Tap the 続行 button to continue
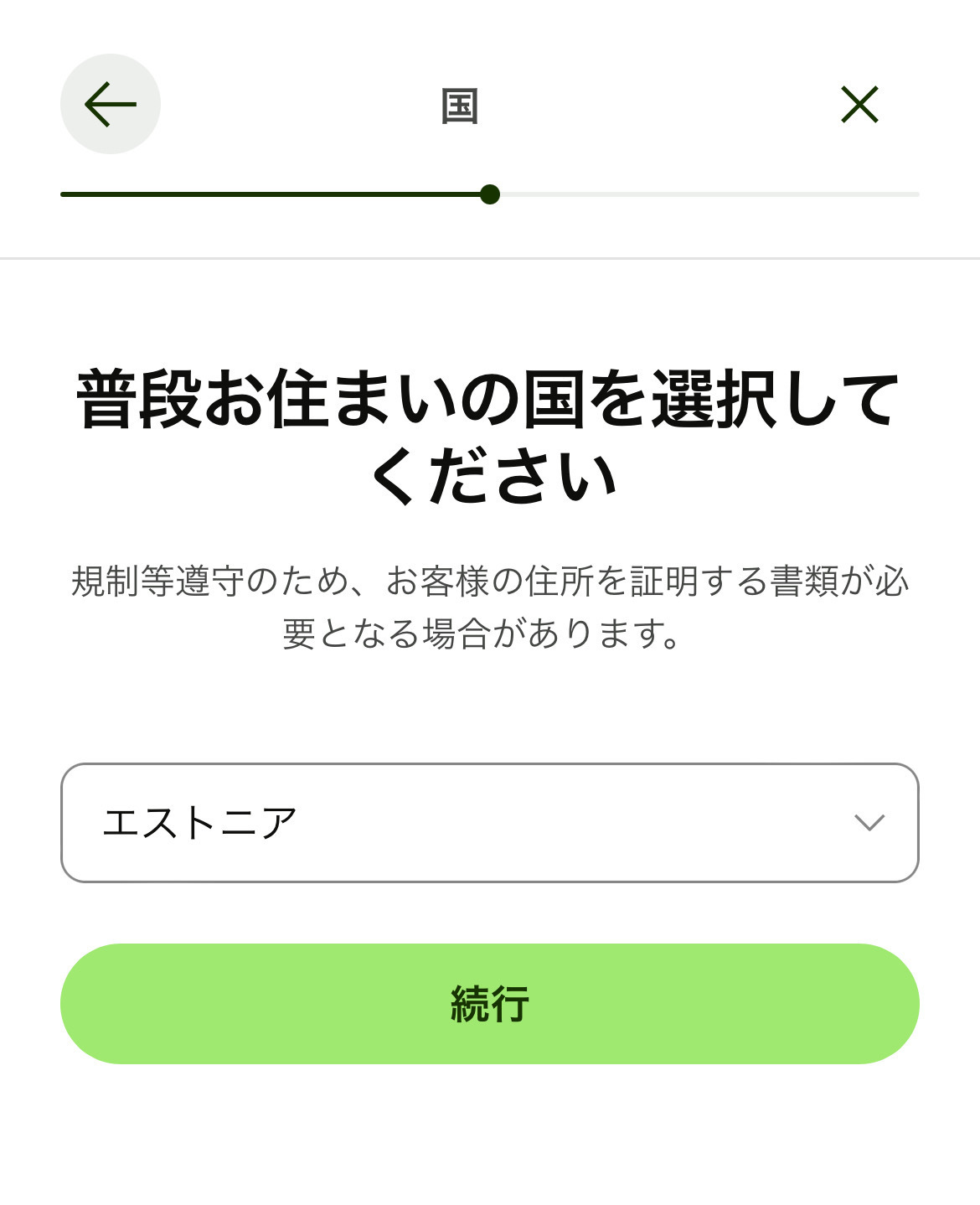980x1205 pixels. coord(489,1003)
